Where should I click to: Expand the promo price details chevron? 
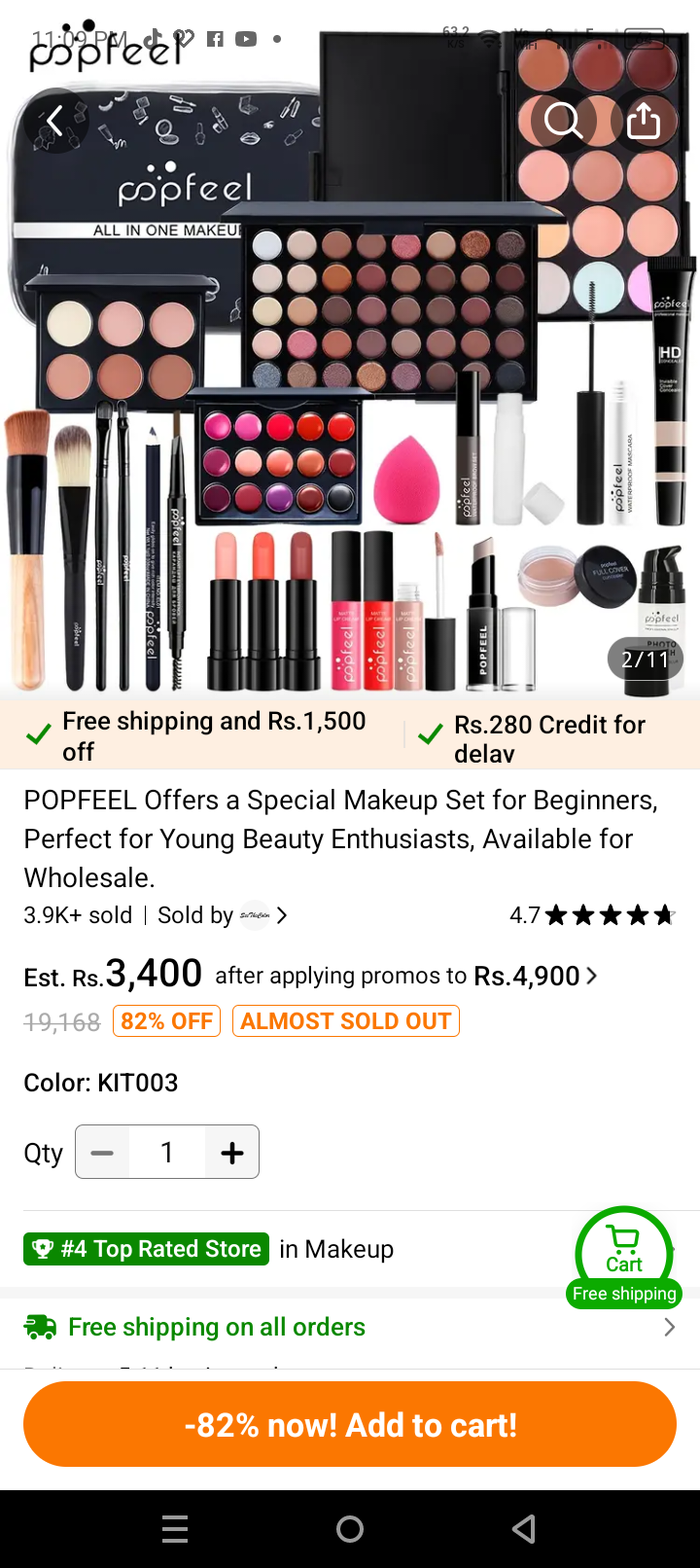pos(591,975)
